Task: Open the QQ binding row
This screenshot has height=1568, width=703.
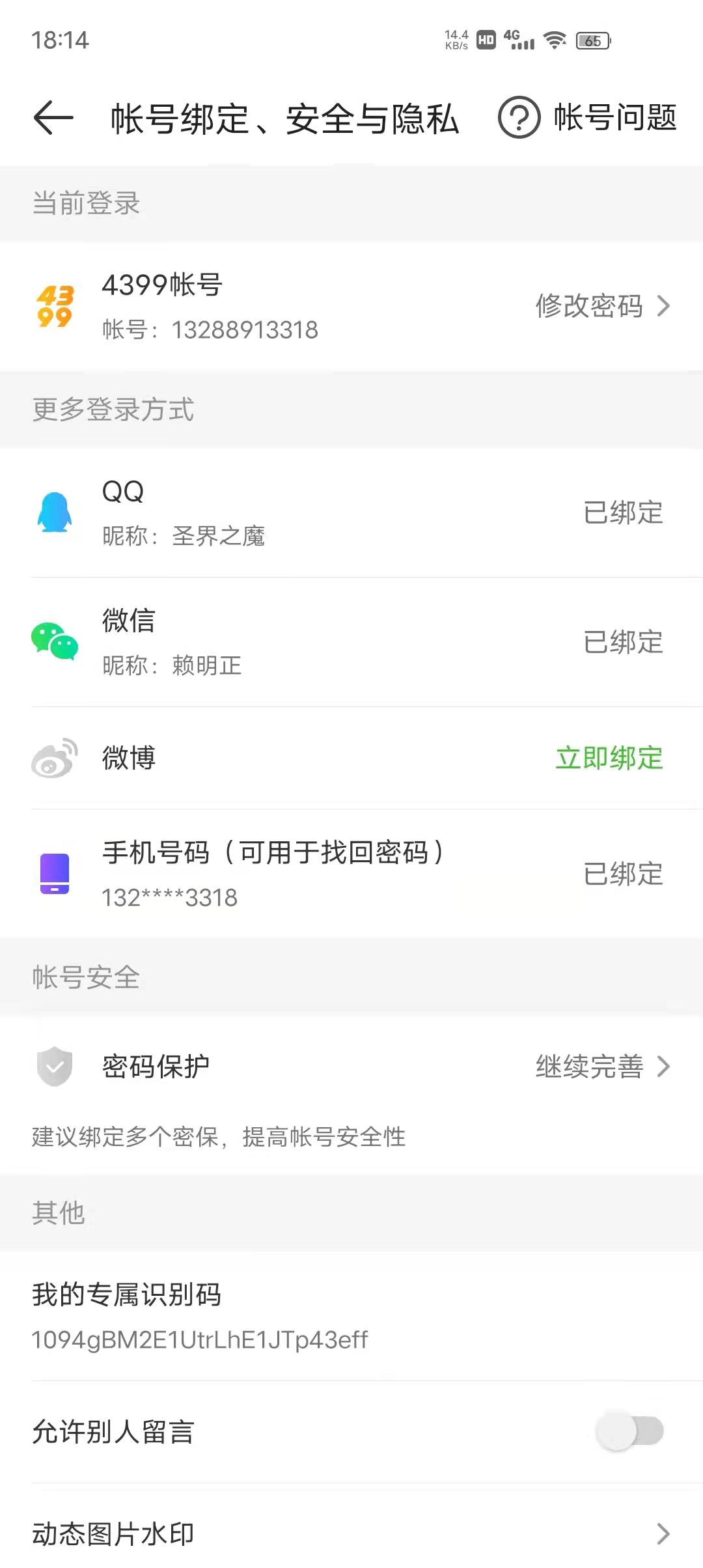Action: 351,512
